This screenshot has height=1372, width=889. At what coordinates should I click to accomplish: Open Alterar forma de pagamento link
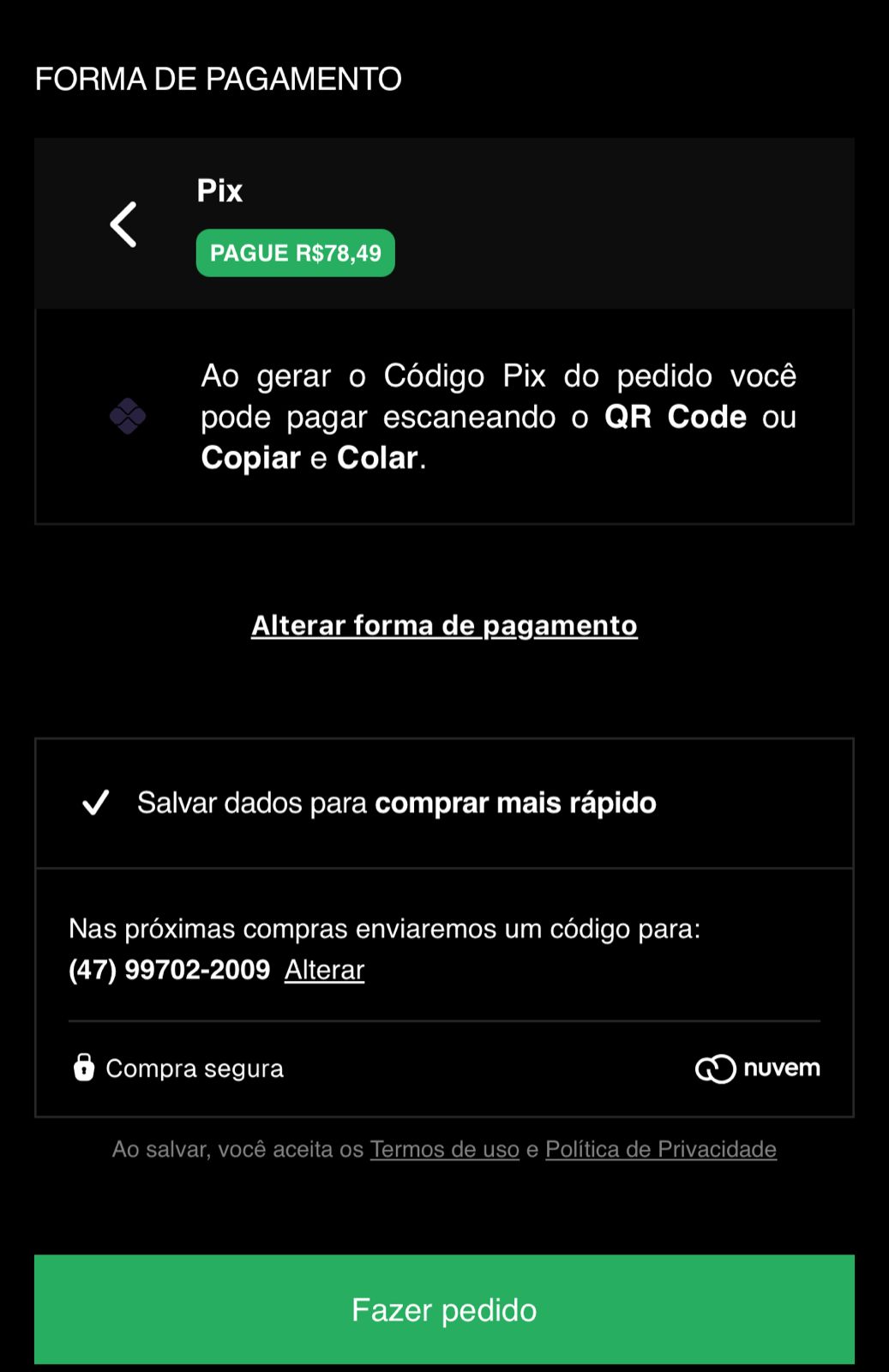pos(444,625)
